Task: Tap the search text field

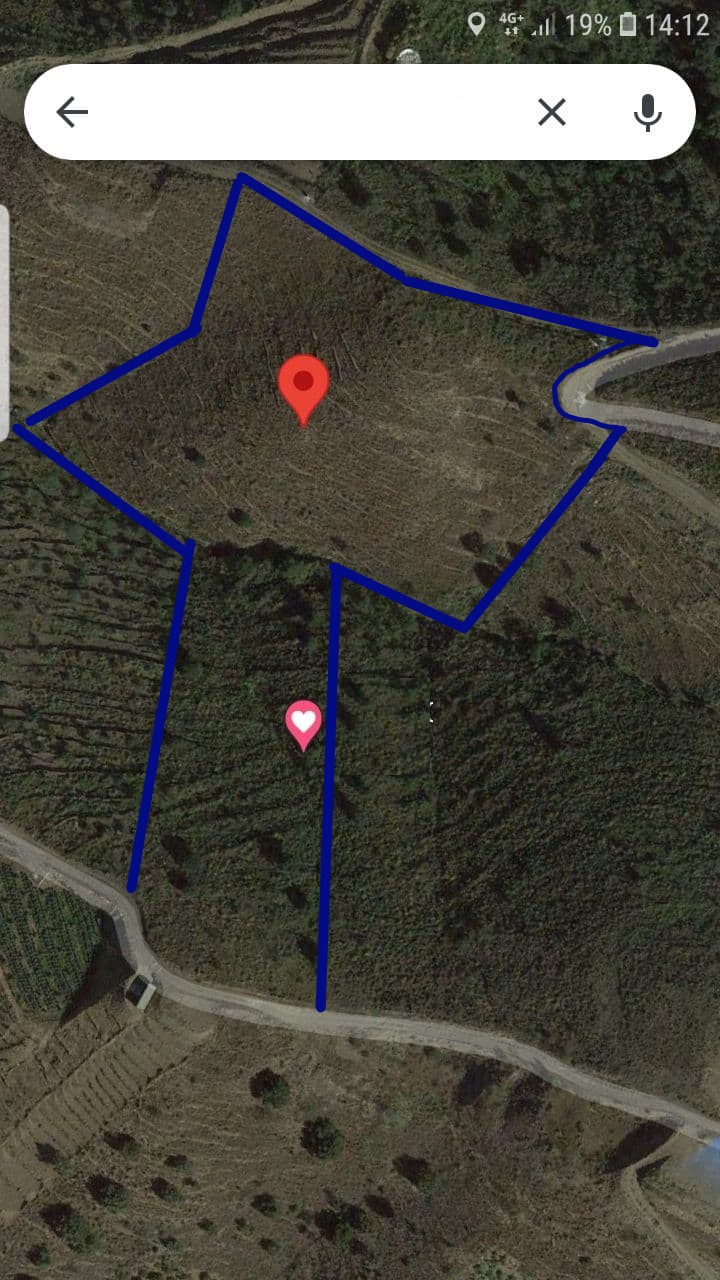Action: point(310,112)
